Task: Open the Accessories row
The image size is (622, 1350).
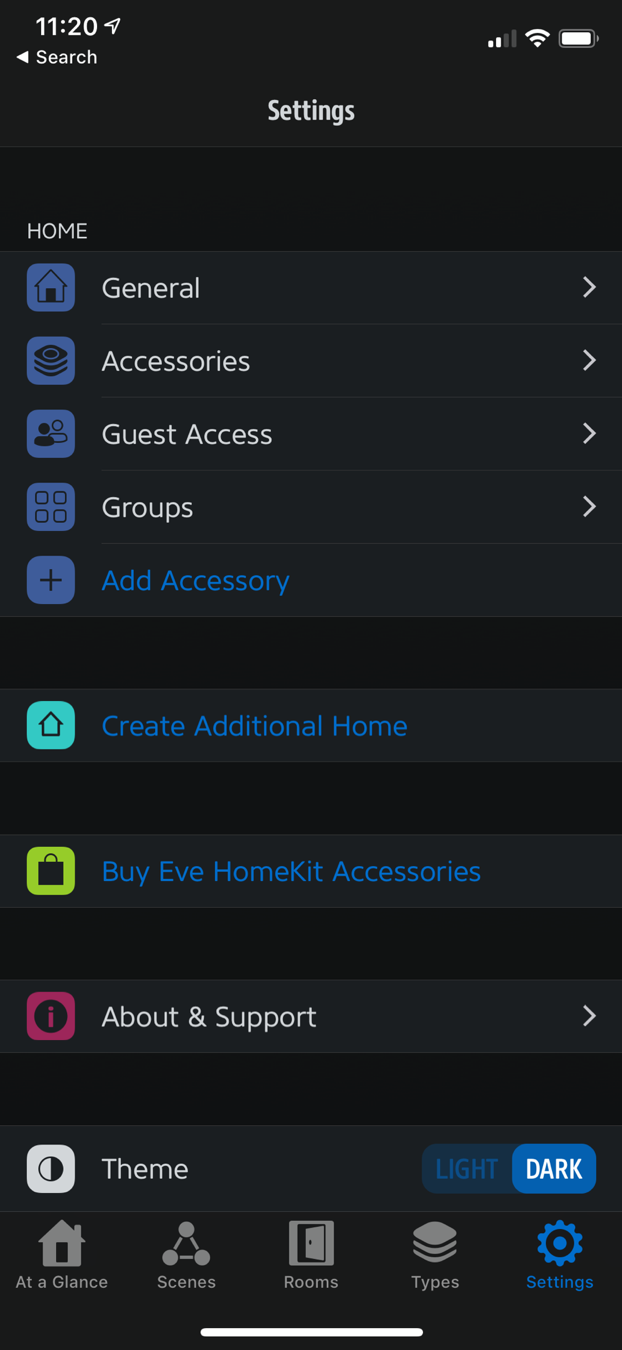Action: pyautogui.click(x=311, y=361)
